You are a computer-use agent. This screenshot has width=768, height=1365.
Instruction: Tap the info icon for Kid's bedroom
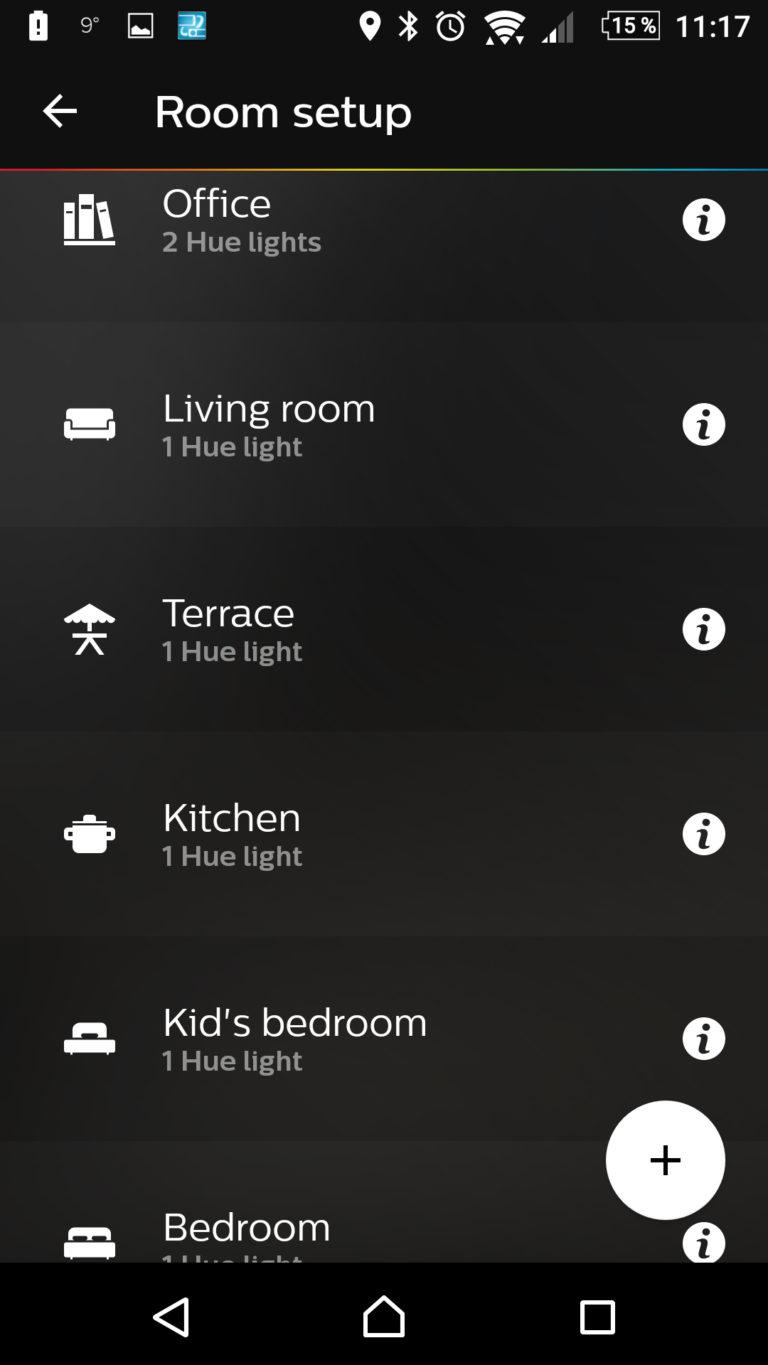[x=704, y=1039]
